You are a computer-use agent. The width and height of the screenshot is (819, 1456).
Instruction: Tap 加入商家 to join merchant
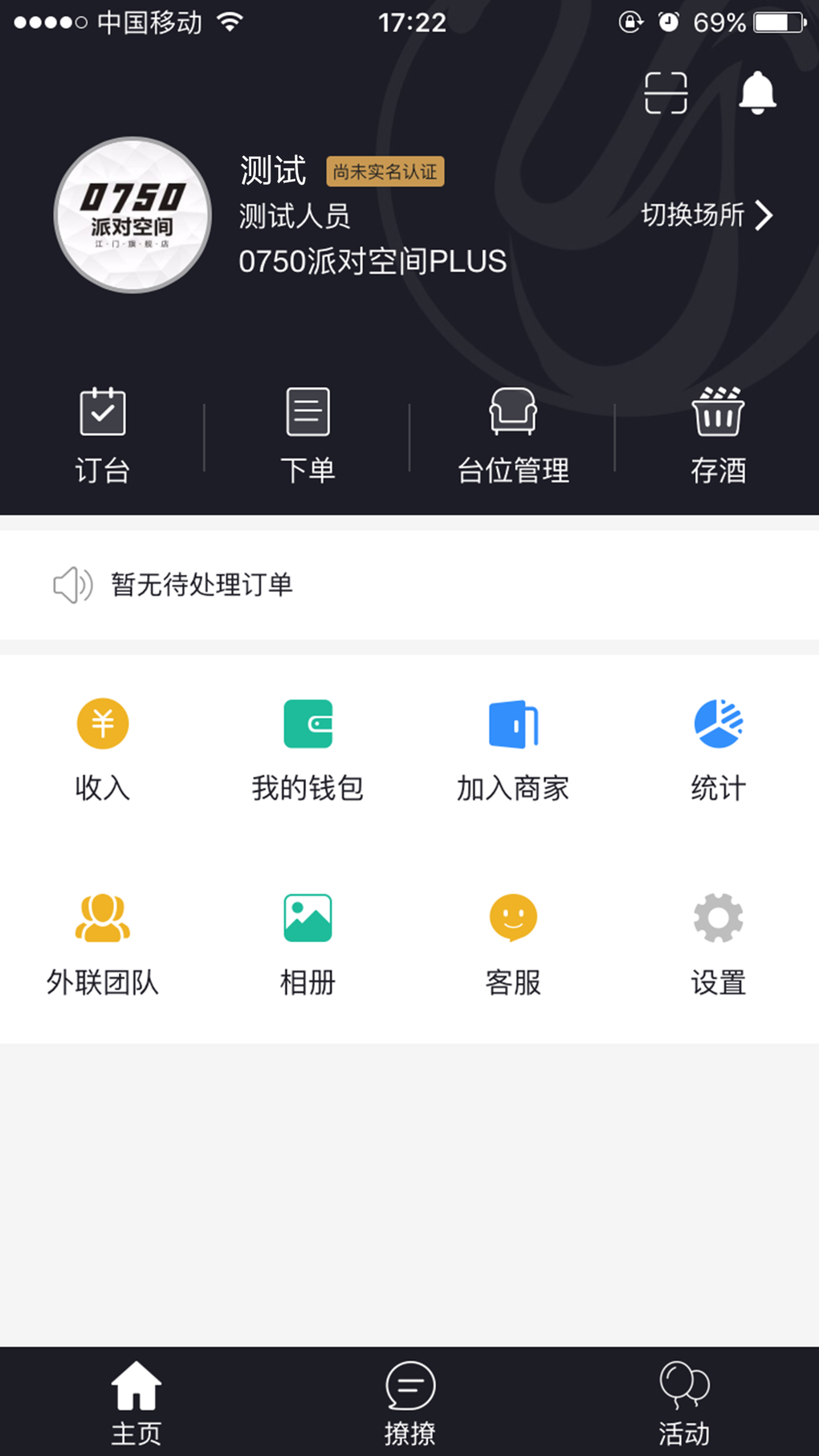[513, 748]
